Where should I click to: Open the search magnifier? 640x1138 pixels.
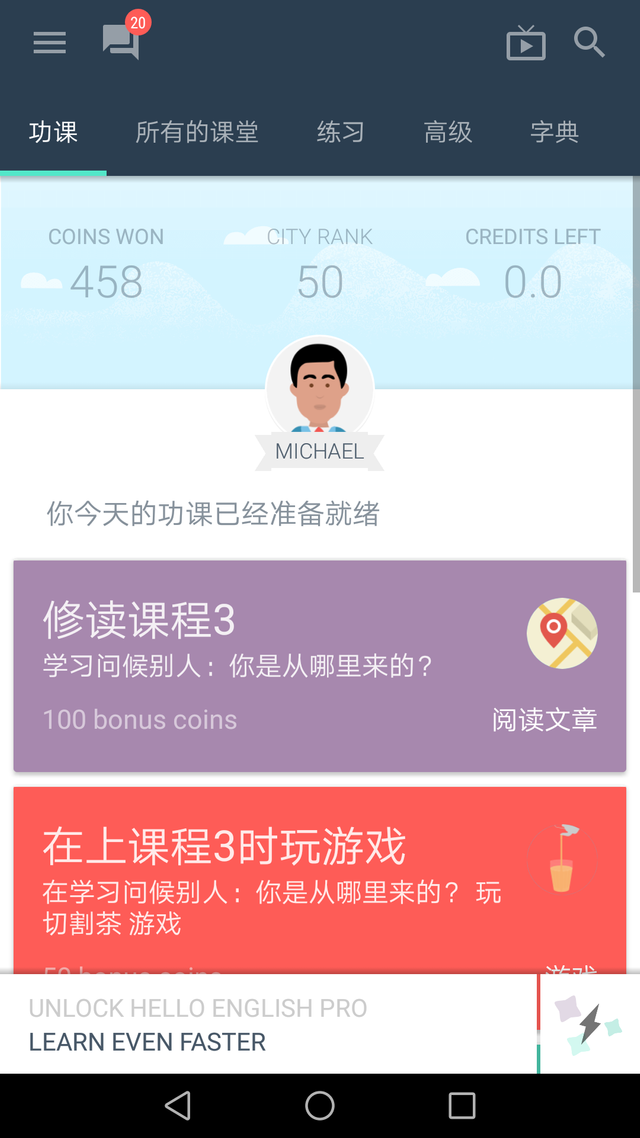coord(589,43)
